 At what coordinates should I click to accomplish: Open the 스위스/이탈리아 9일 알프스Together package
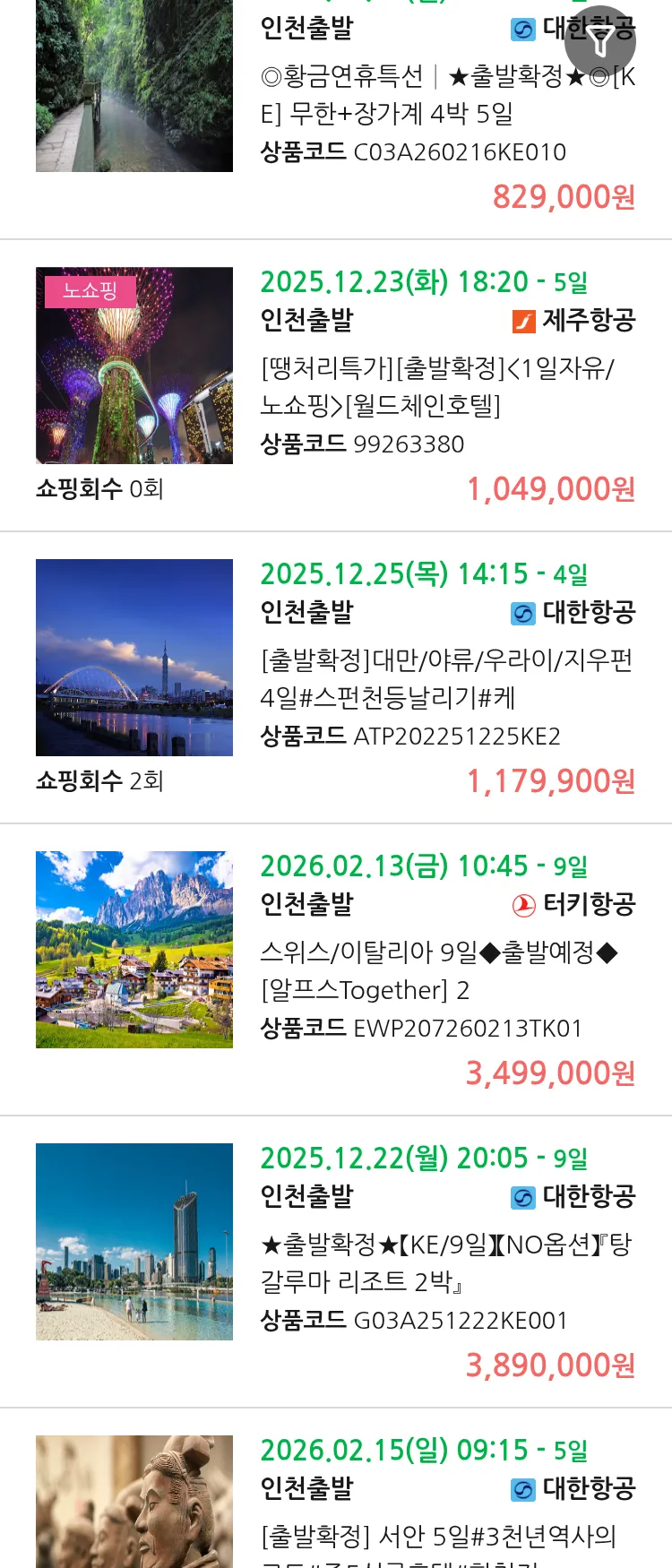point(439,970)
